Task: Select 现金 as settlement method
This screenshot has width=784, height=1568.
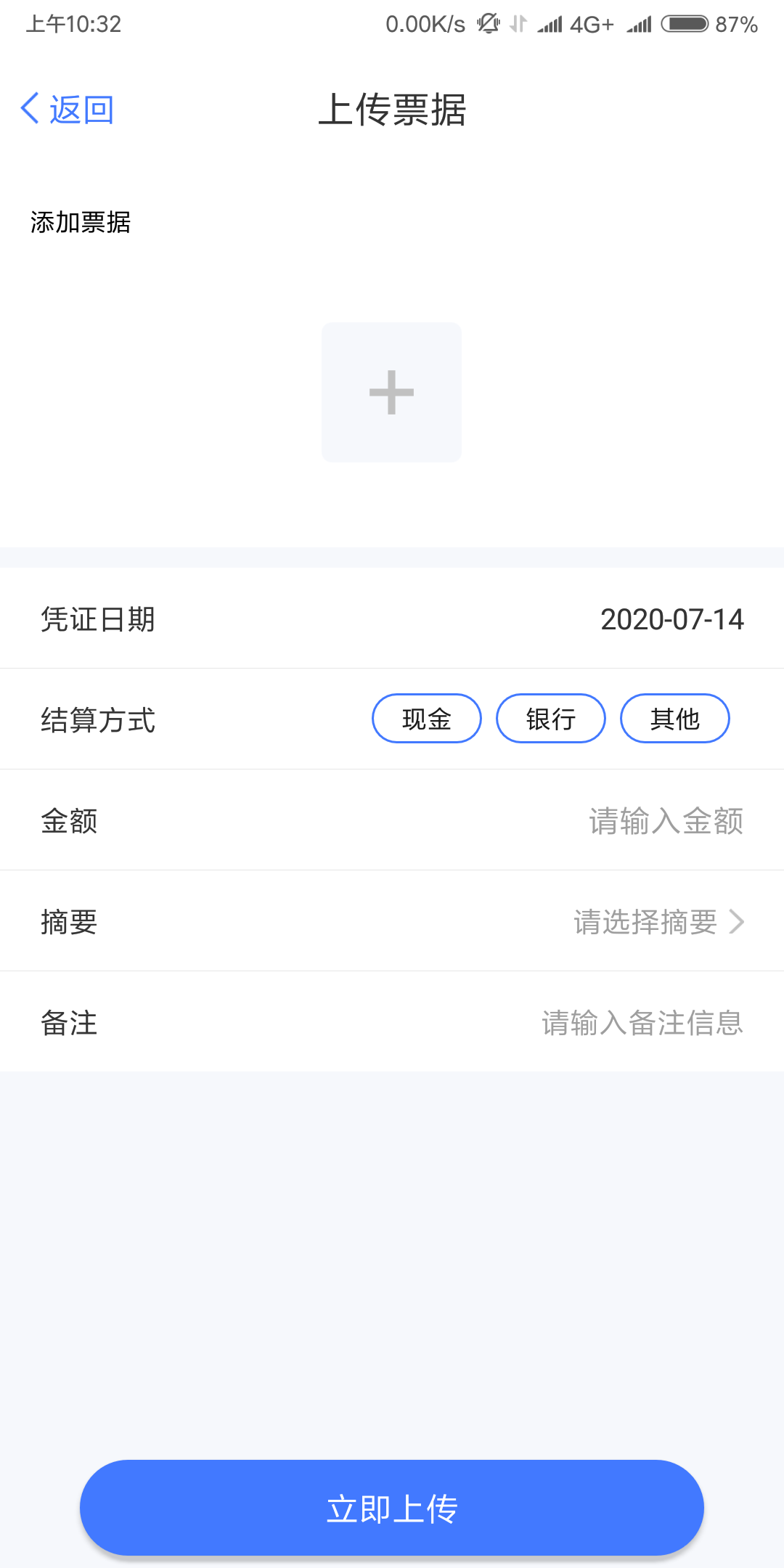Action: (x=426, y=718)
